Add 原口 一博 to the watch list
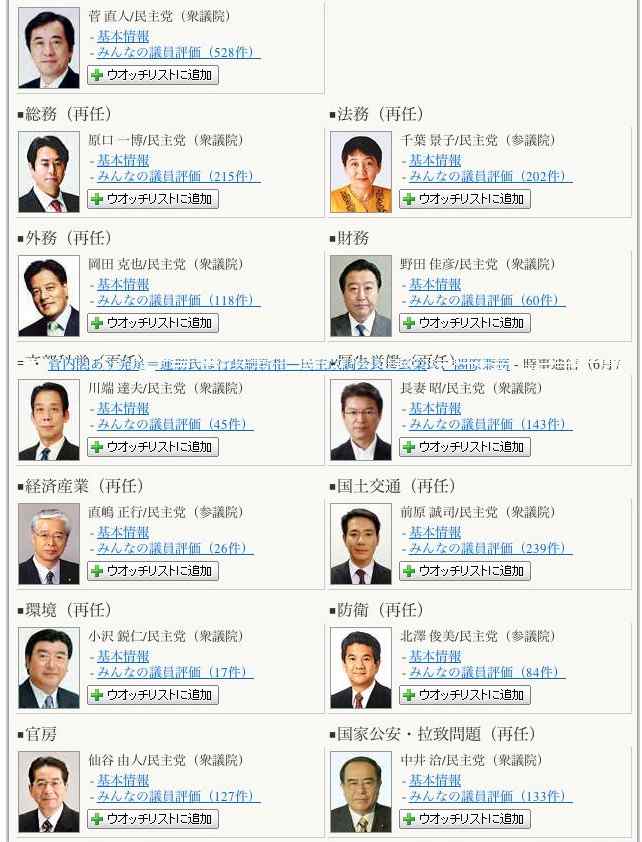The width and height of the screenshot is (642, 842). [x=153, y=199]
